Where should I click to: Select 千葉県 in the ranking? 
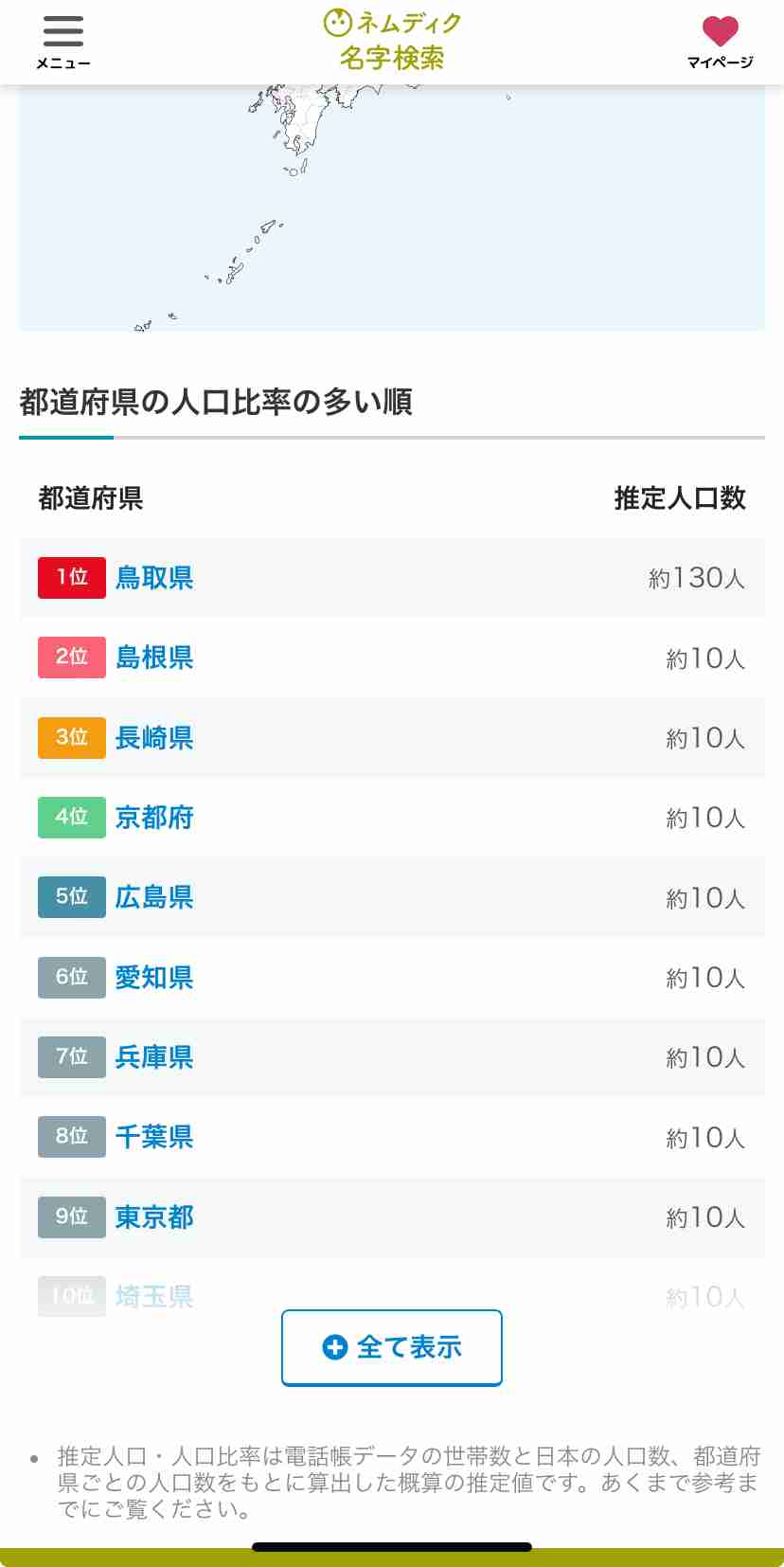click(x=154, y=1137)
